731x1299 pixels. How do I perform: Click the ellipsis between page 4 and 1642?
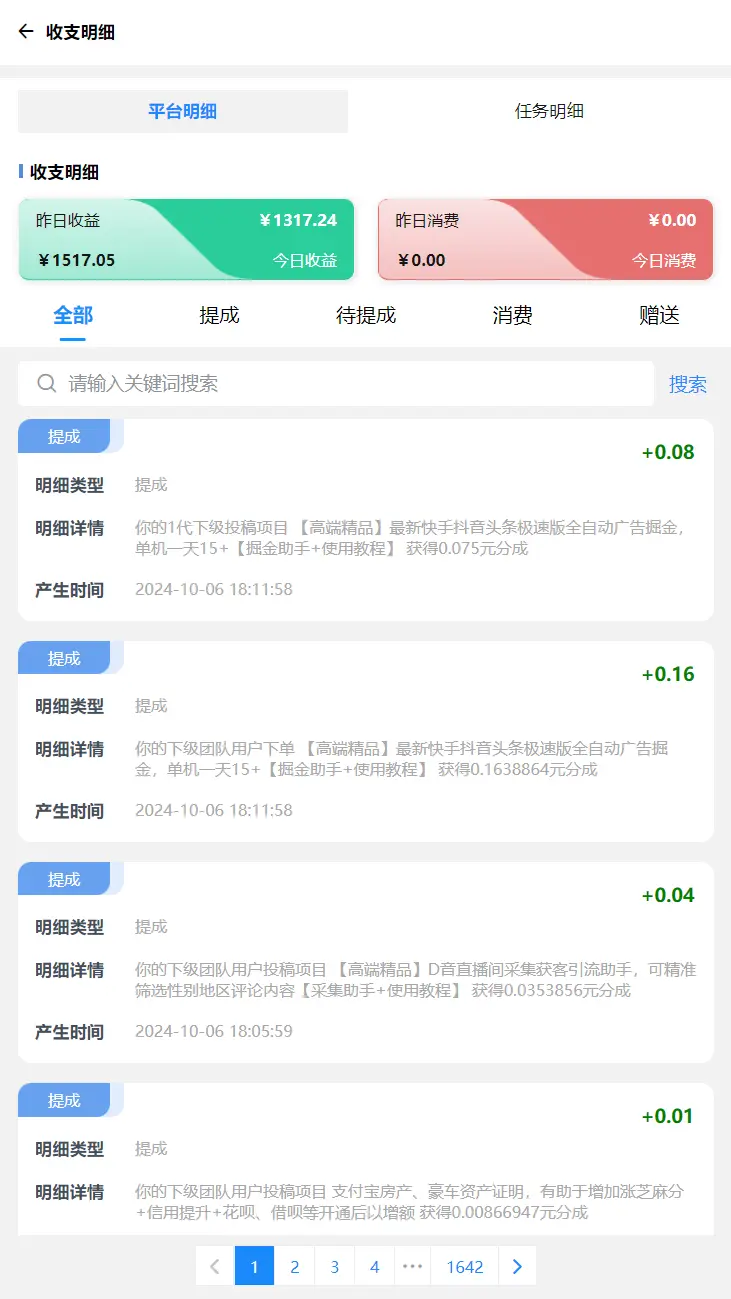415,1266
